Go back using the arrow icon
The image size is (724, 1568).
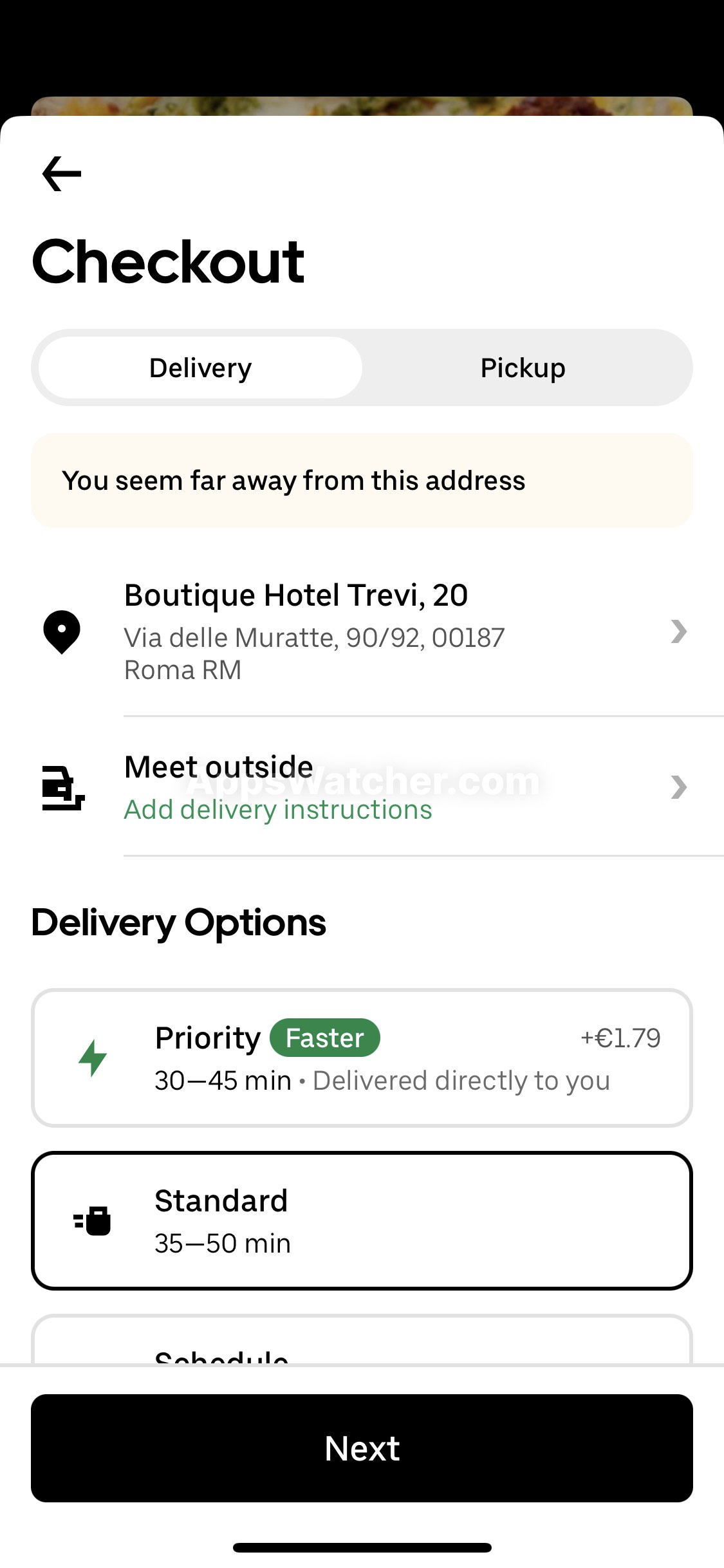[62, 174]
